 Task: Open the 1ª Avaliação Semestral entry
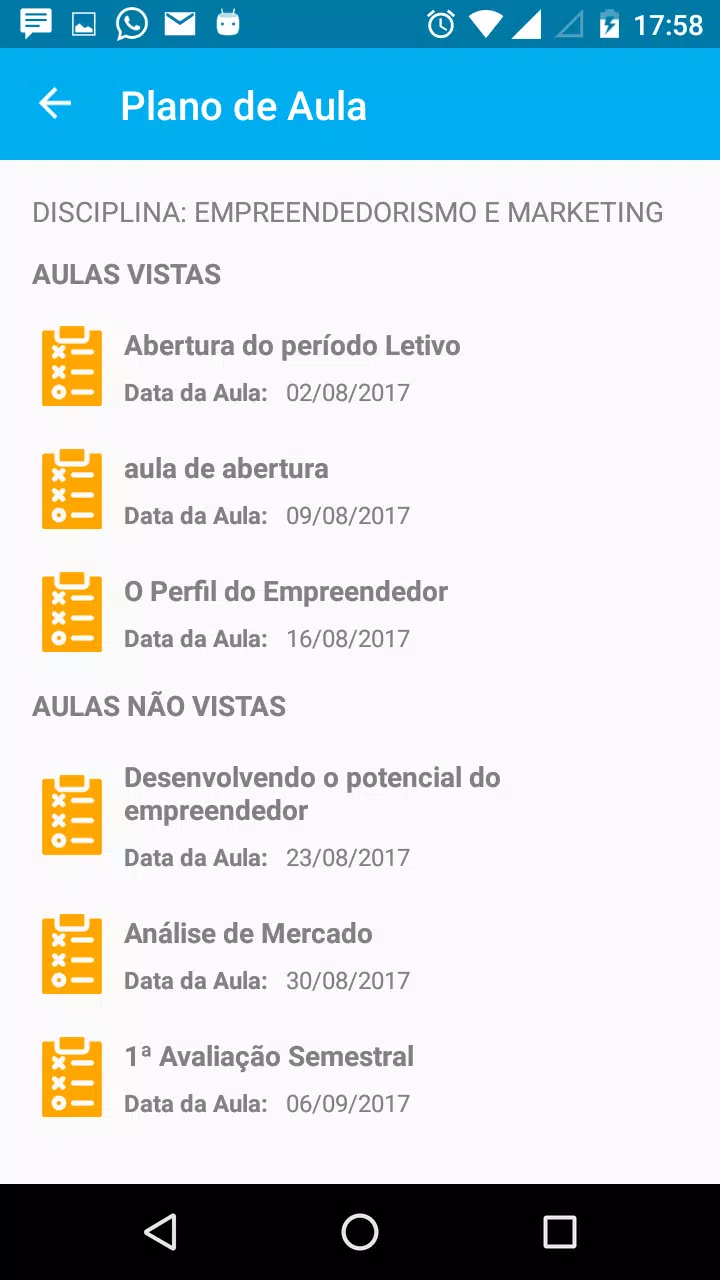(x=360, y=1078)
